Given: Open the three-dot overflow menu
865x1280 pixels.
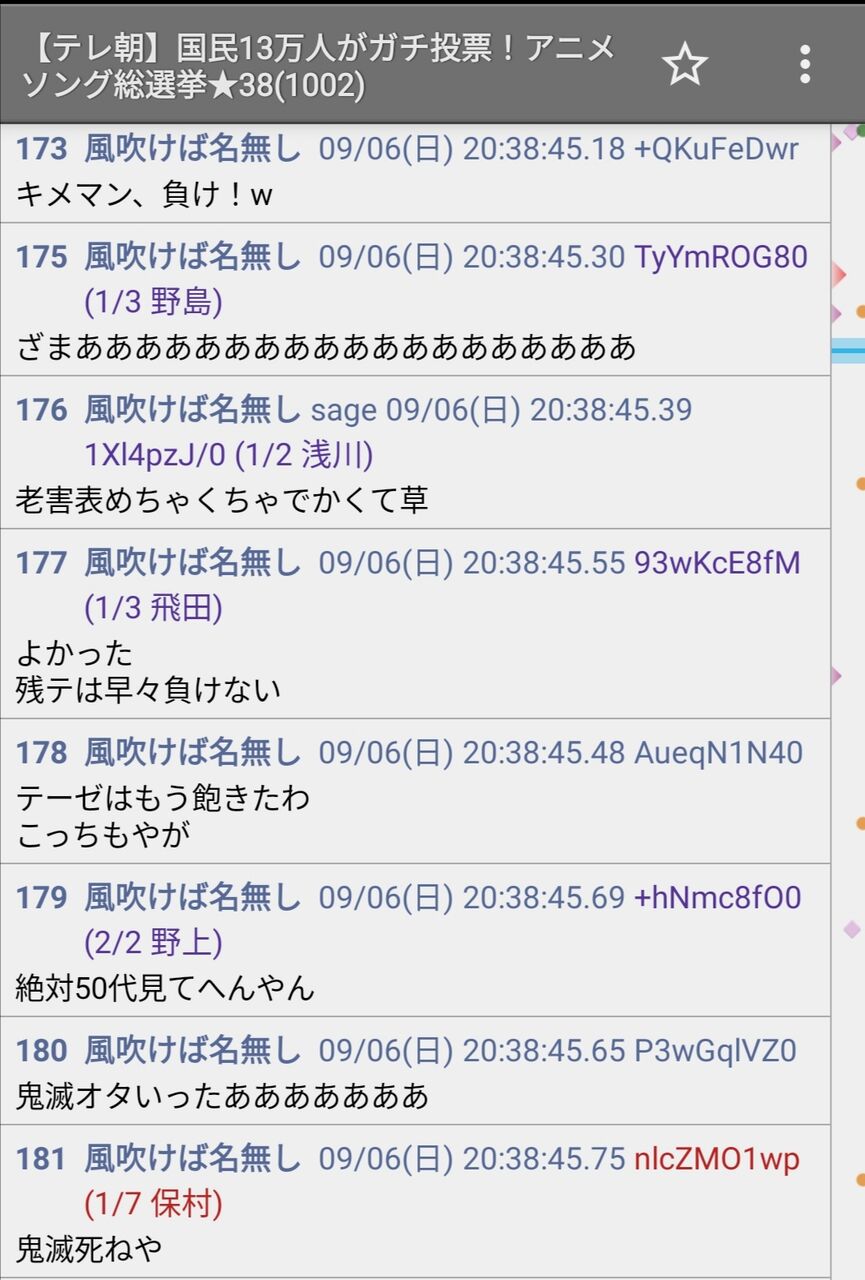Looking at the screenshot, I should click(806, 64).
